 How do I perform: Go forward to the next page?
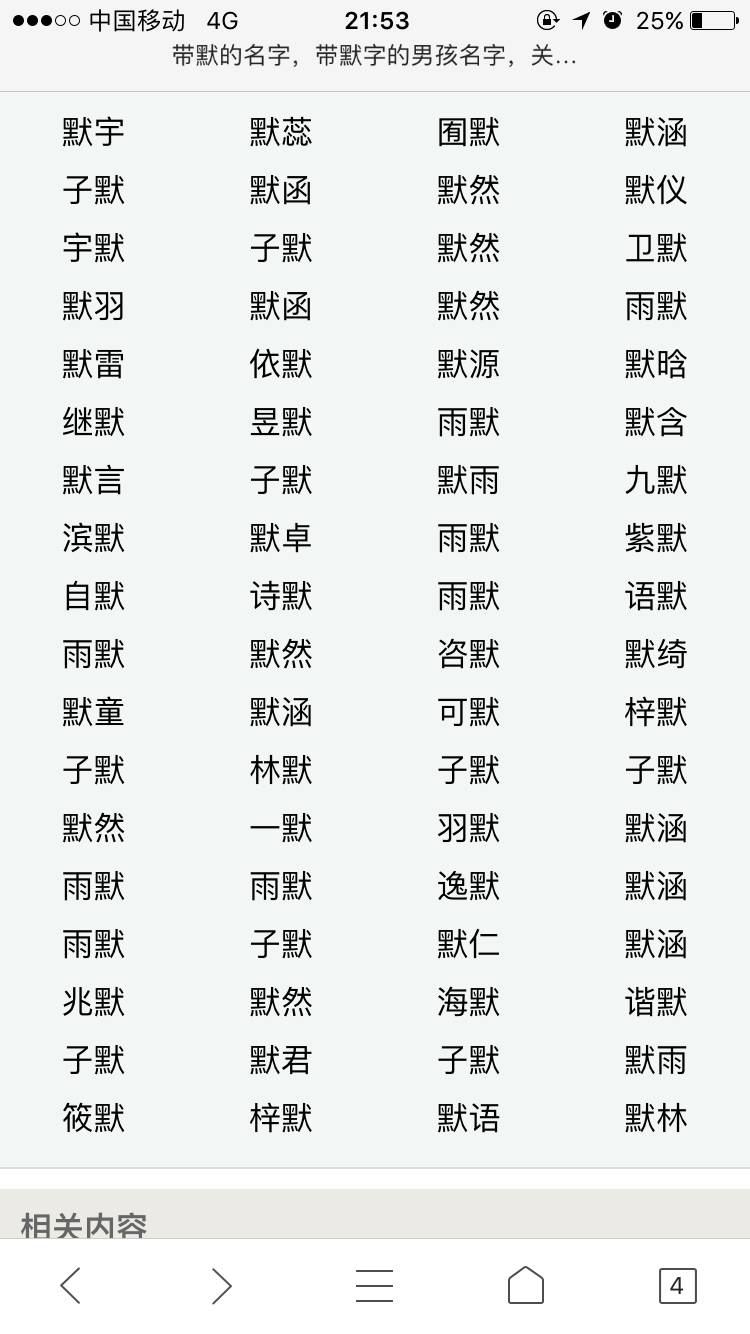pos(221,1285)
